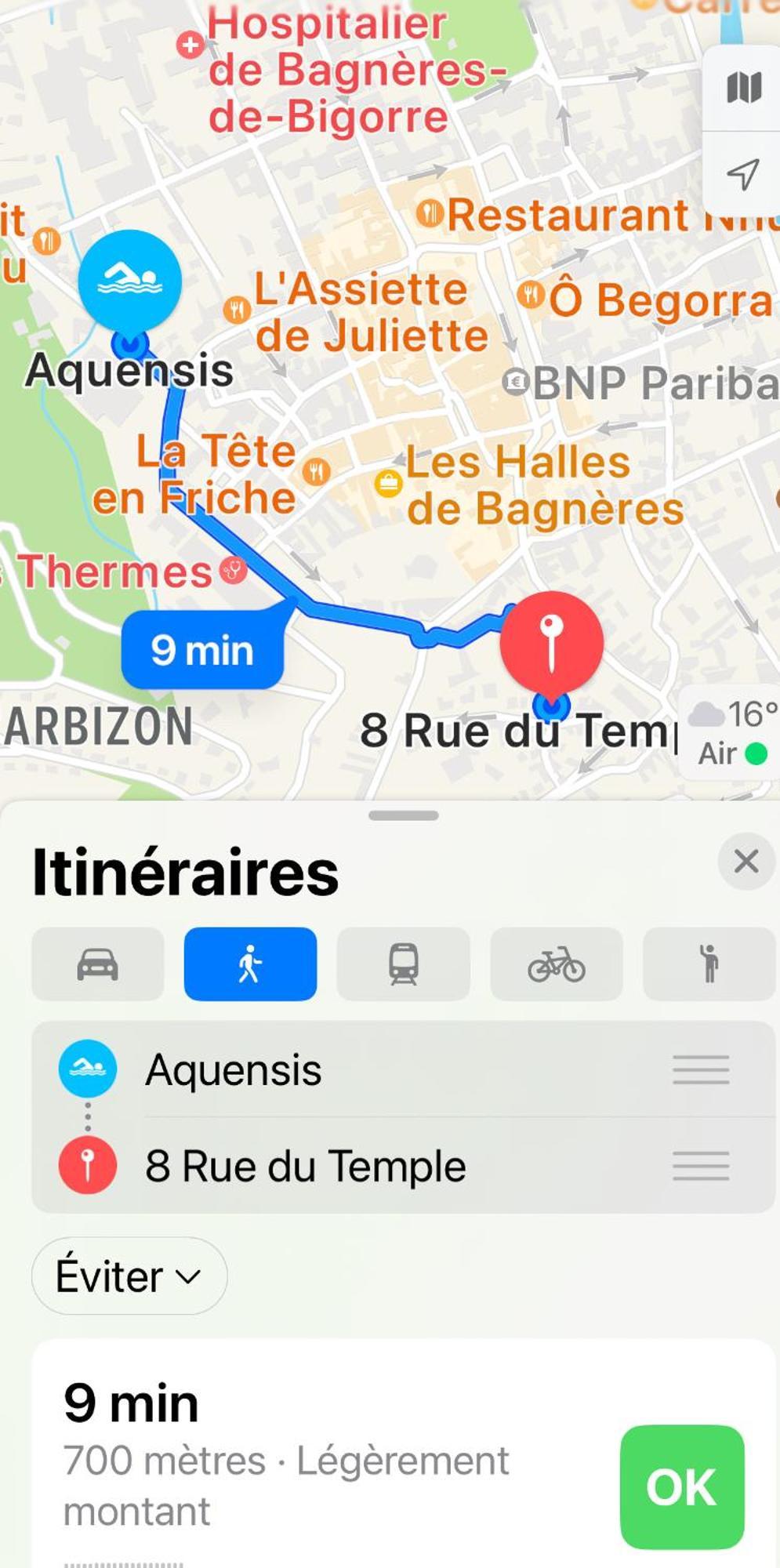Viewport: 780px width, 1568px height.
Task: Tap the Aquensis pin on the map
Action: point(130,281)
